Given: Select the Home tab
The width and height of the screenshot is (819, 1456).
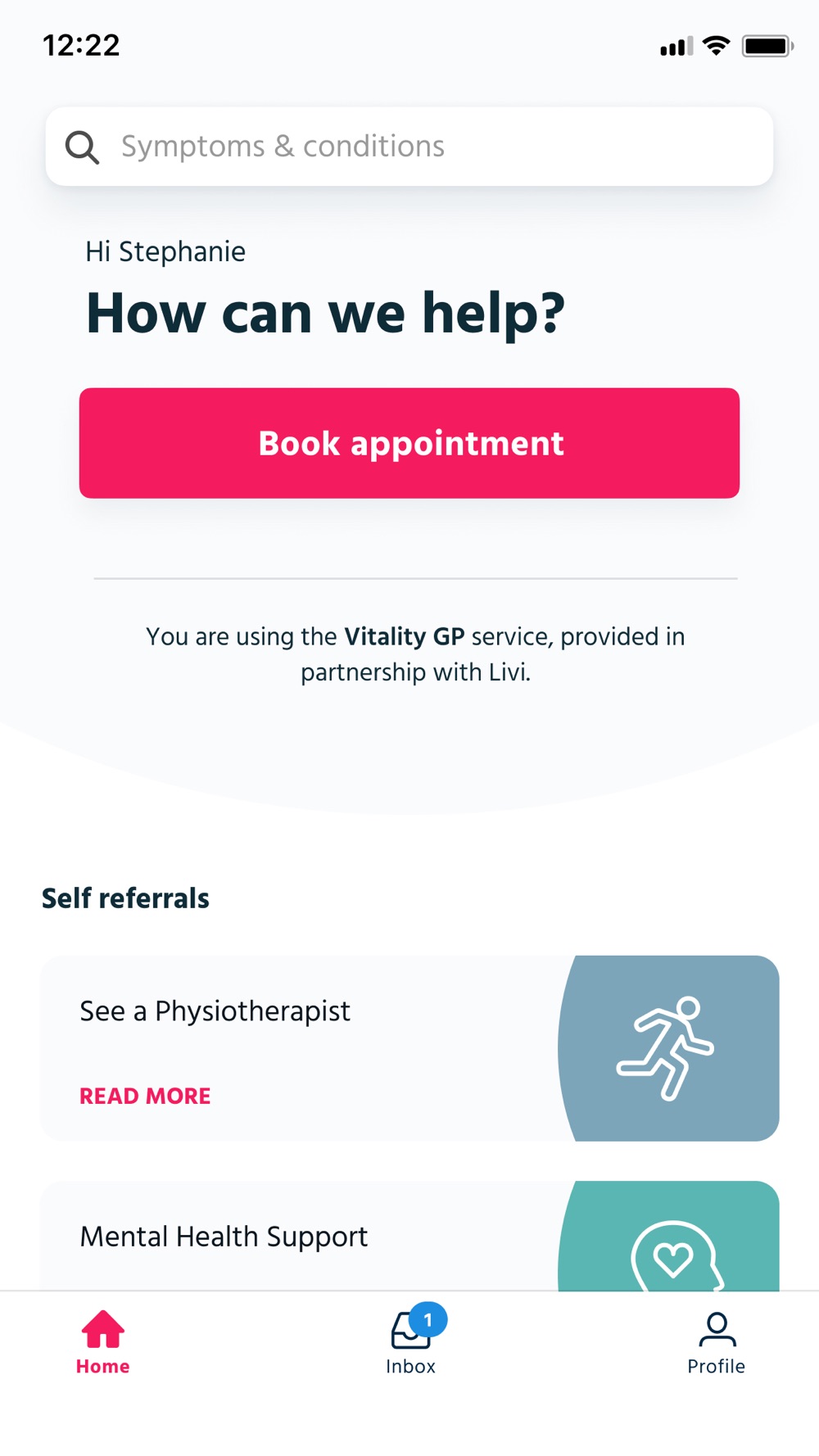Looking at the screenshot, I should [103, 1344].
